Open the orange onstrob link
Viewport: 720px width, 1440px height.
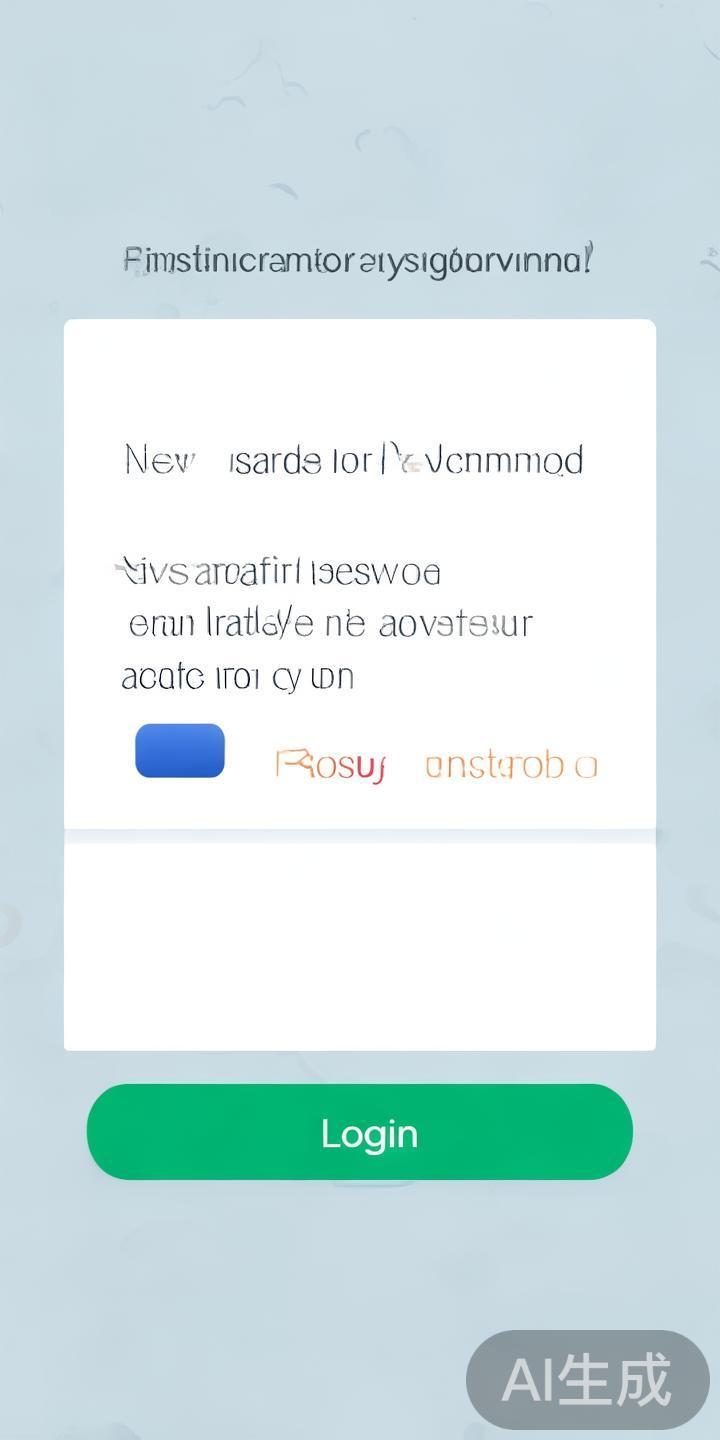coord(511,766)
